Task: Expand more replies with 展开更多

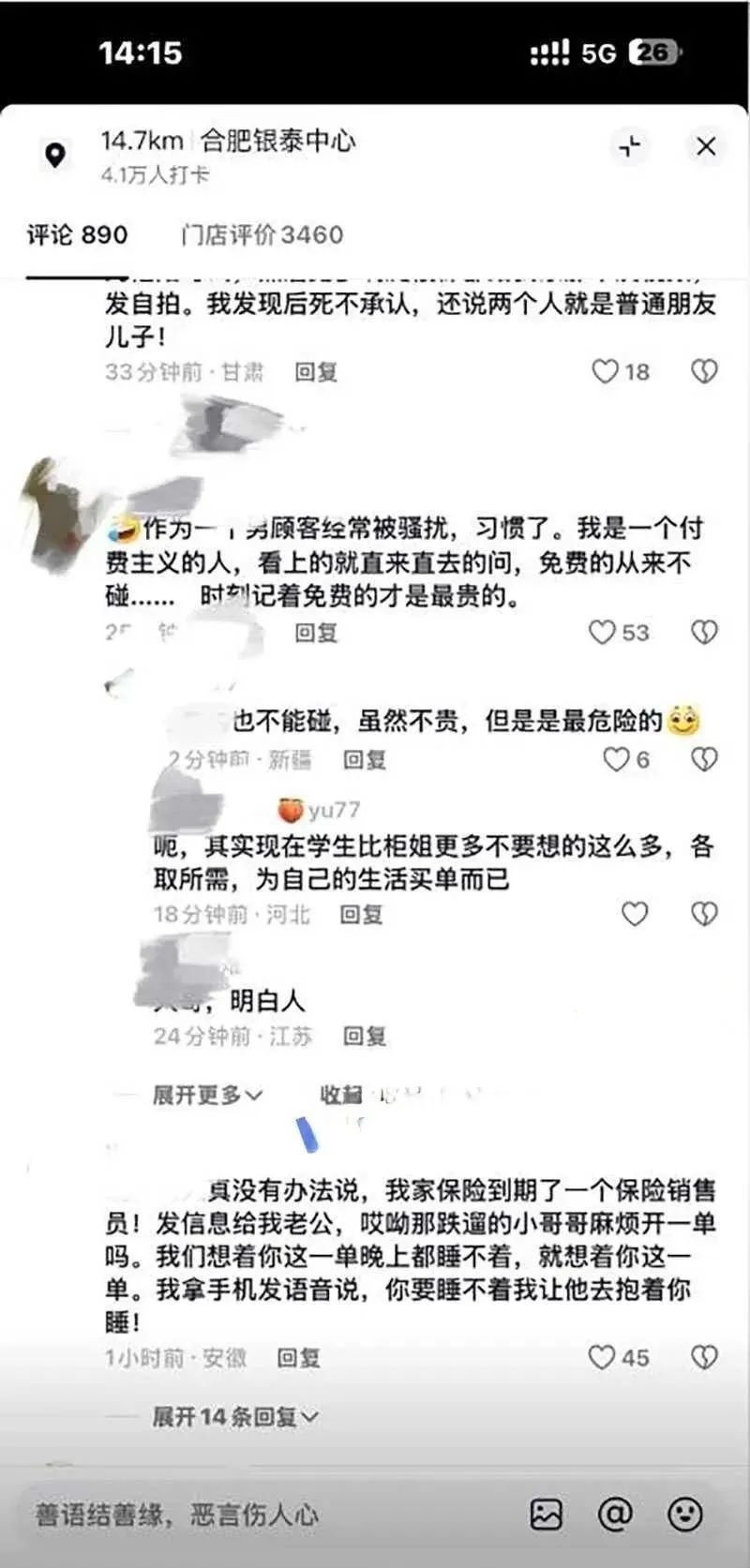Action: [206, 1095]
